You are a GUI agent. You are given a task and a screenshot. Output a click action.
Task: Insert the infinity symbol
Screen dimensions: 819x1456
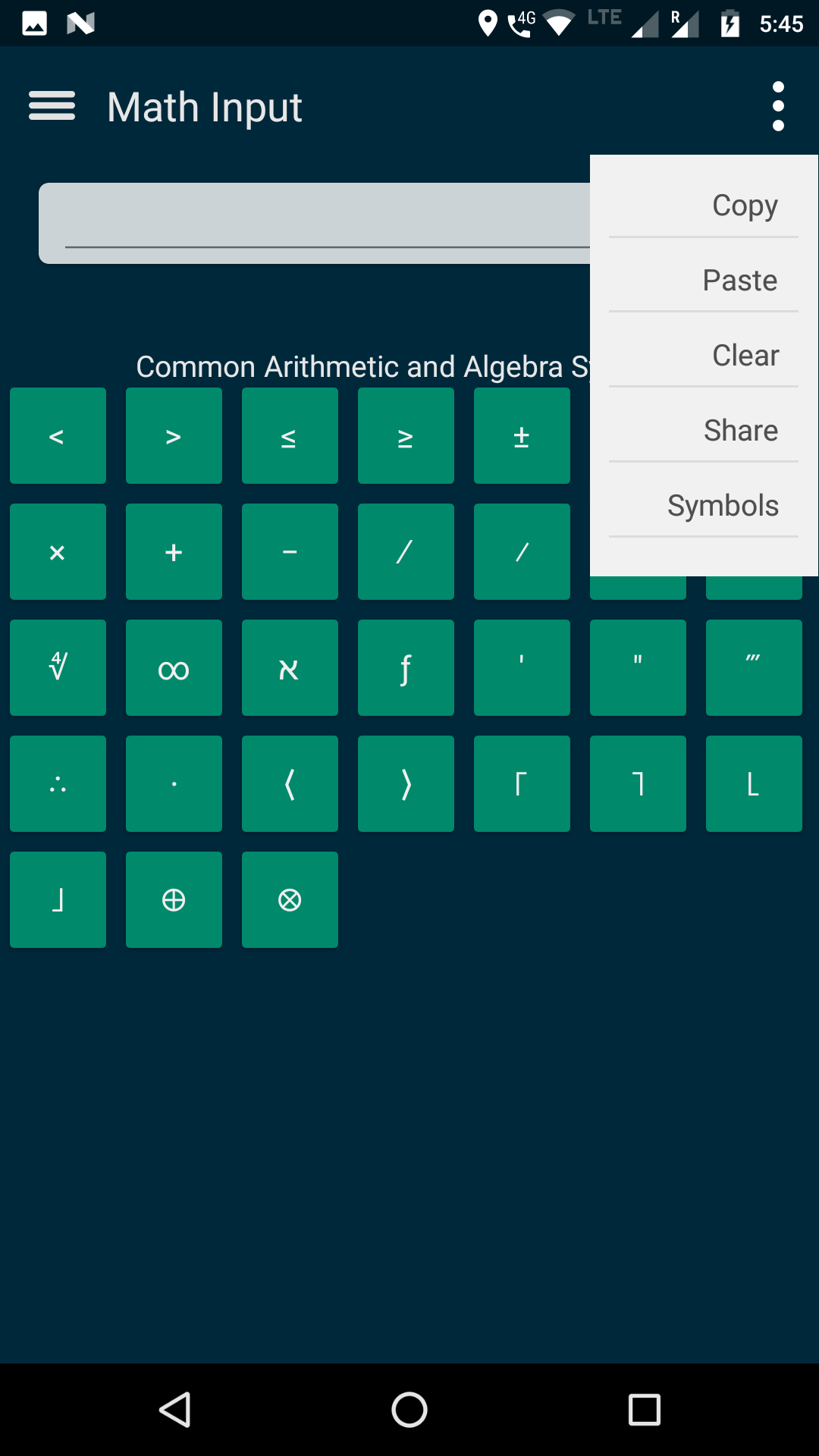coord(174,668)
